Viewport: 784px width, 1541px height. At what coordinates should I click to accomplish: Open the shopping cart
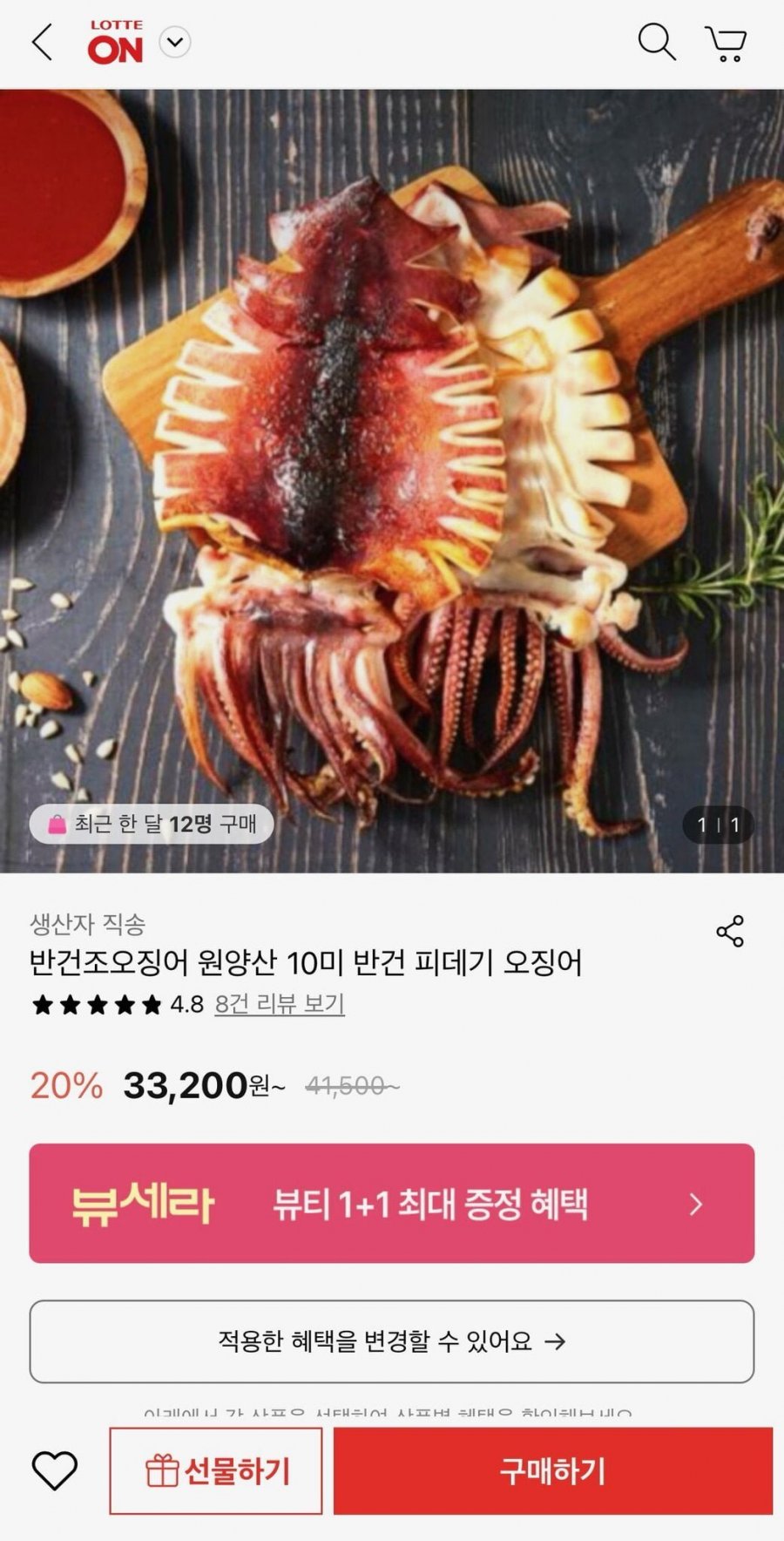pyautogui.click(x=726, y=43)
